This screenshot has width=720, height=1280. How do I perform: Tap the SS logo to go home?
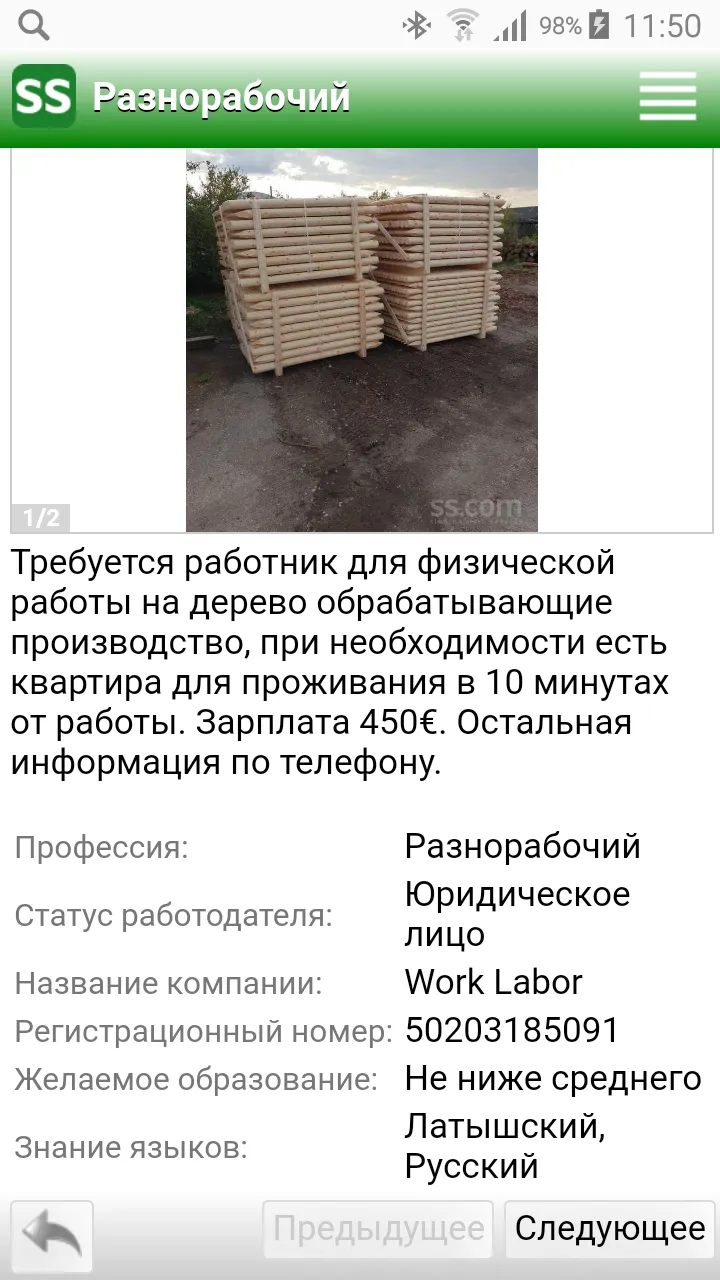[x=44, y=96]
